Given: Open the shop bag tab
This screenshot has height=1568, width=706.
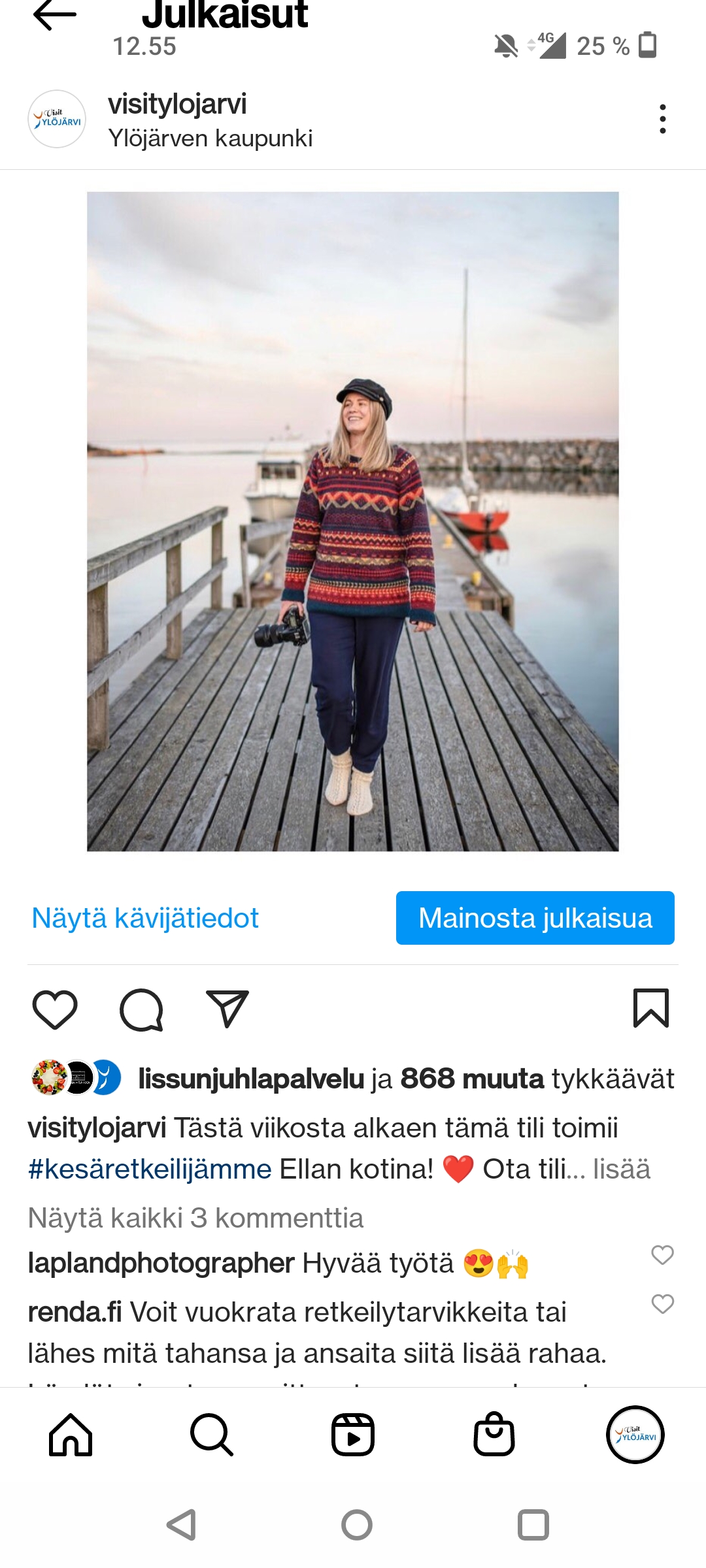Looking at the screenshot, I should (494, 1433).
